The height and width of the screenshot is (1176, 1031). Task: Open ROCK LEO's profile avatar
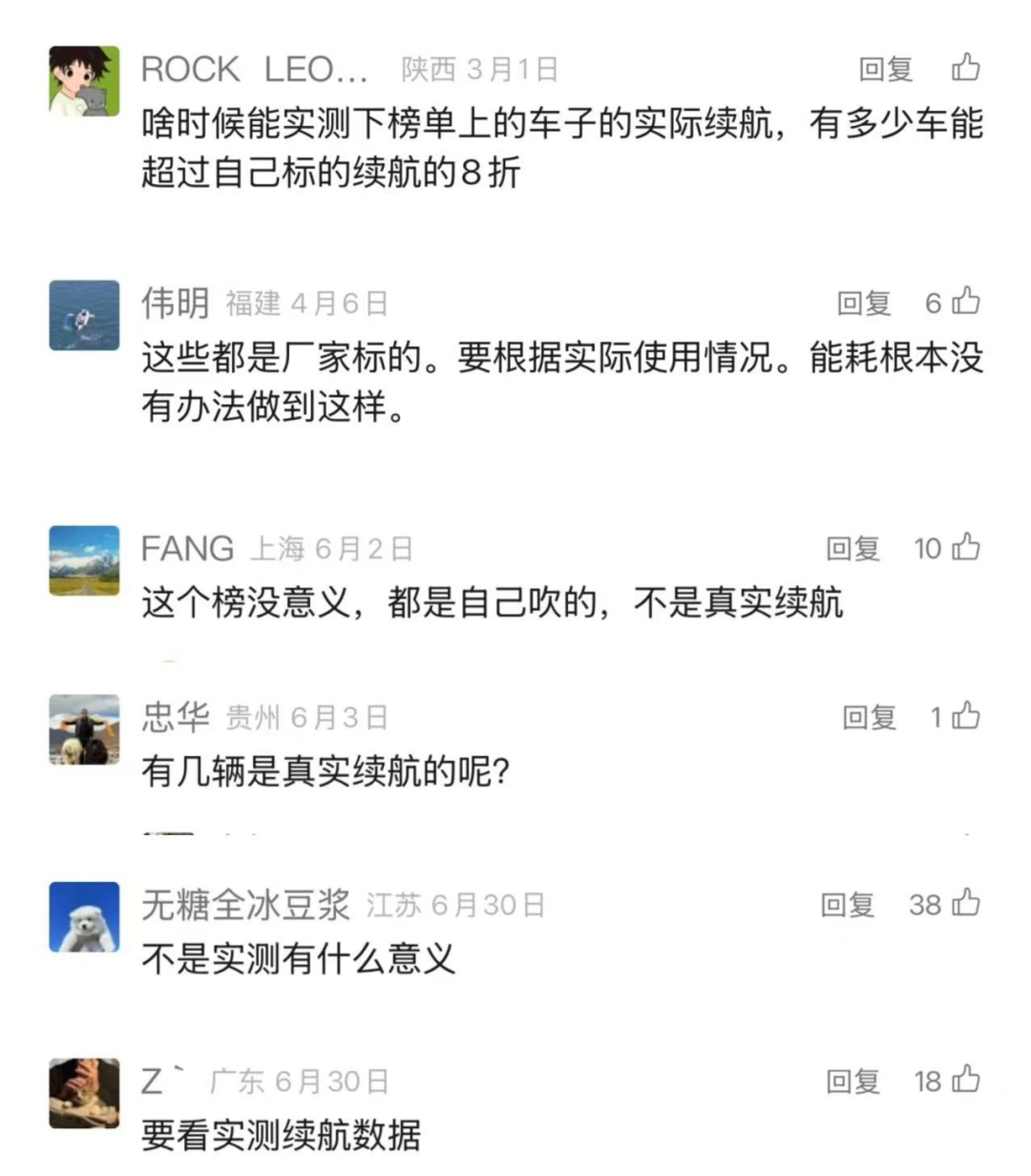84,81
